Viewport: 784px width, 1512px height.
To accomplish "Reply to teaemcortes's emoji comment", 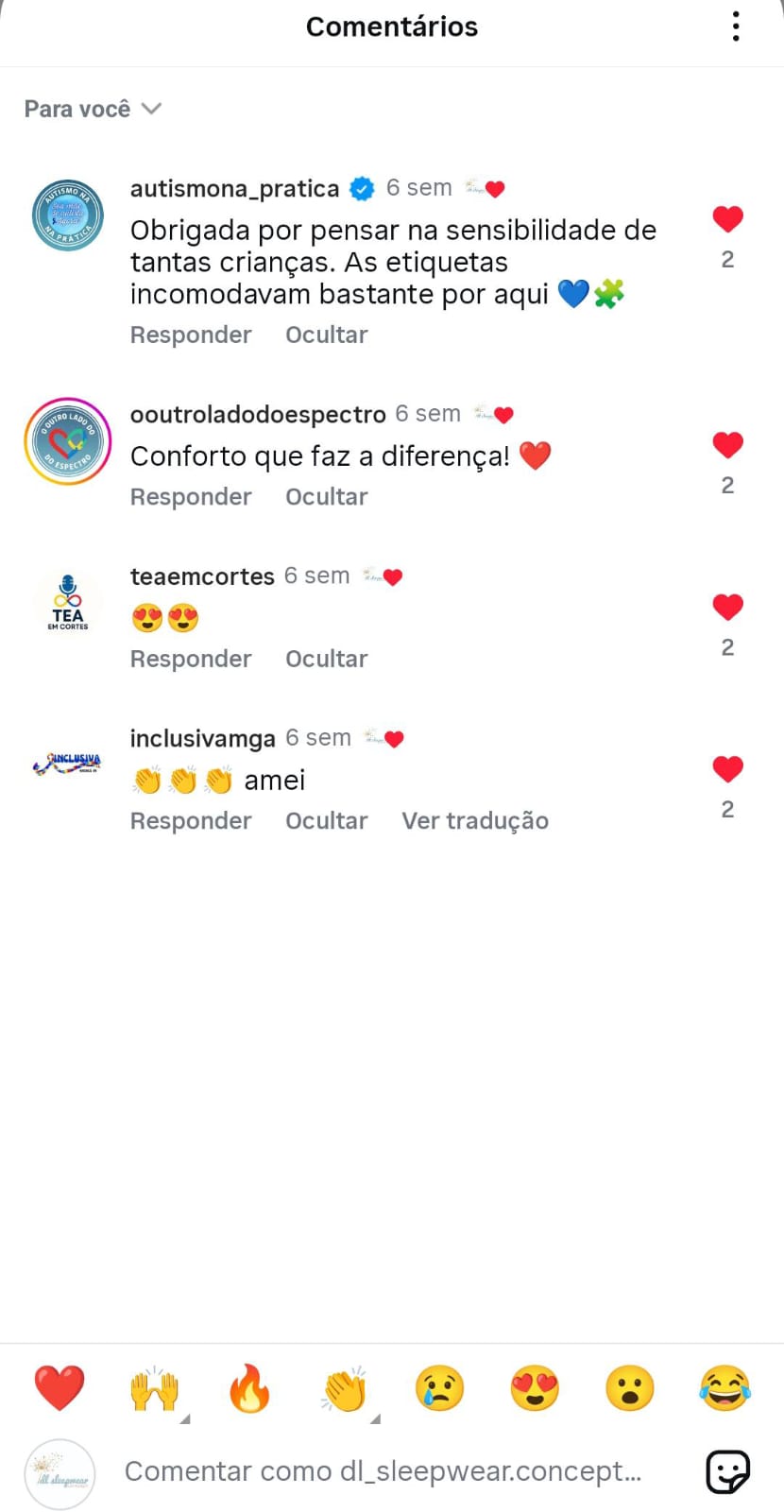I will pyautogui.click(x=191, y=660).
